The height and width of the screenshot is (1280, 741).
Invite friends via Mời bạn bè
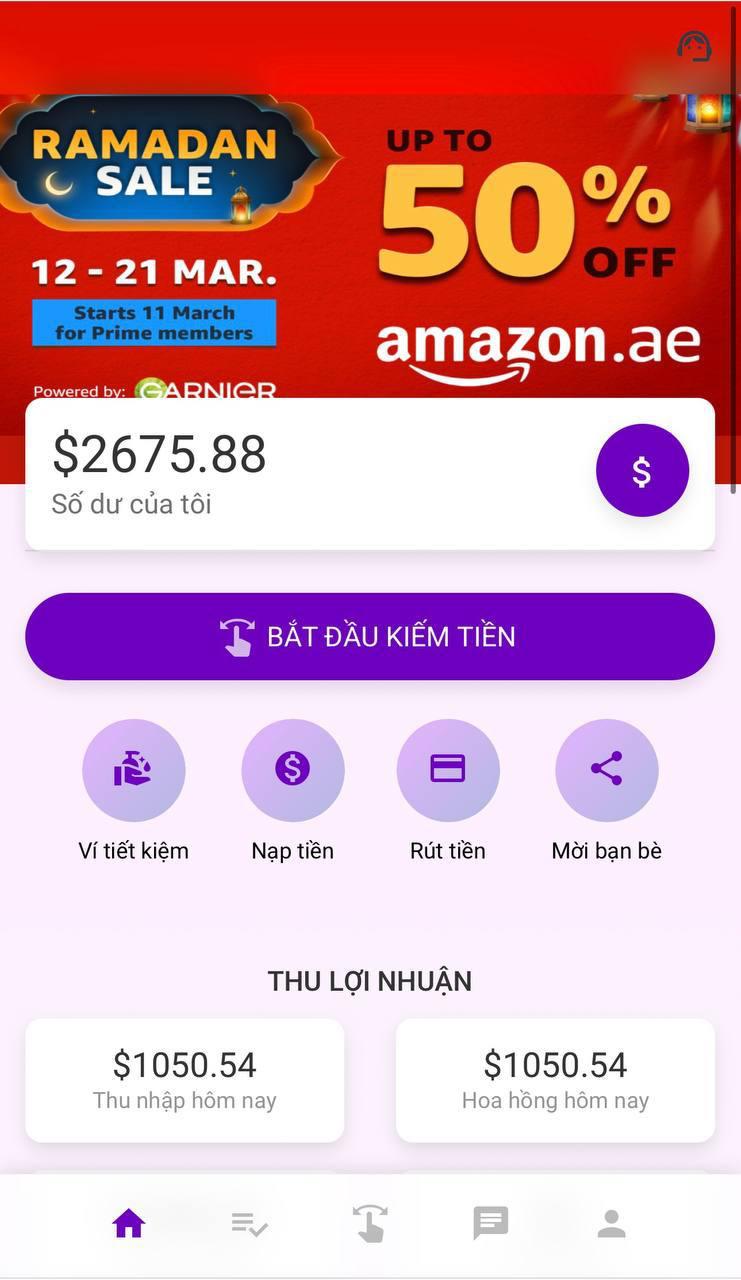coord(606,770)
